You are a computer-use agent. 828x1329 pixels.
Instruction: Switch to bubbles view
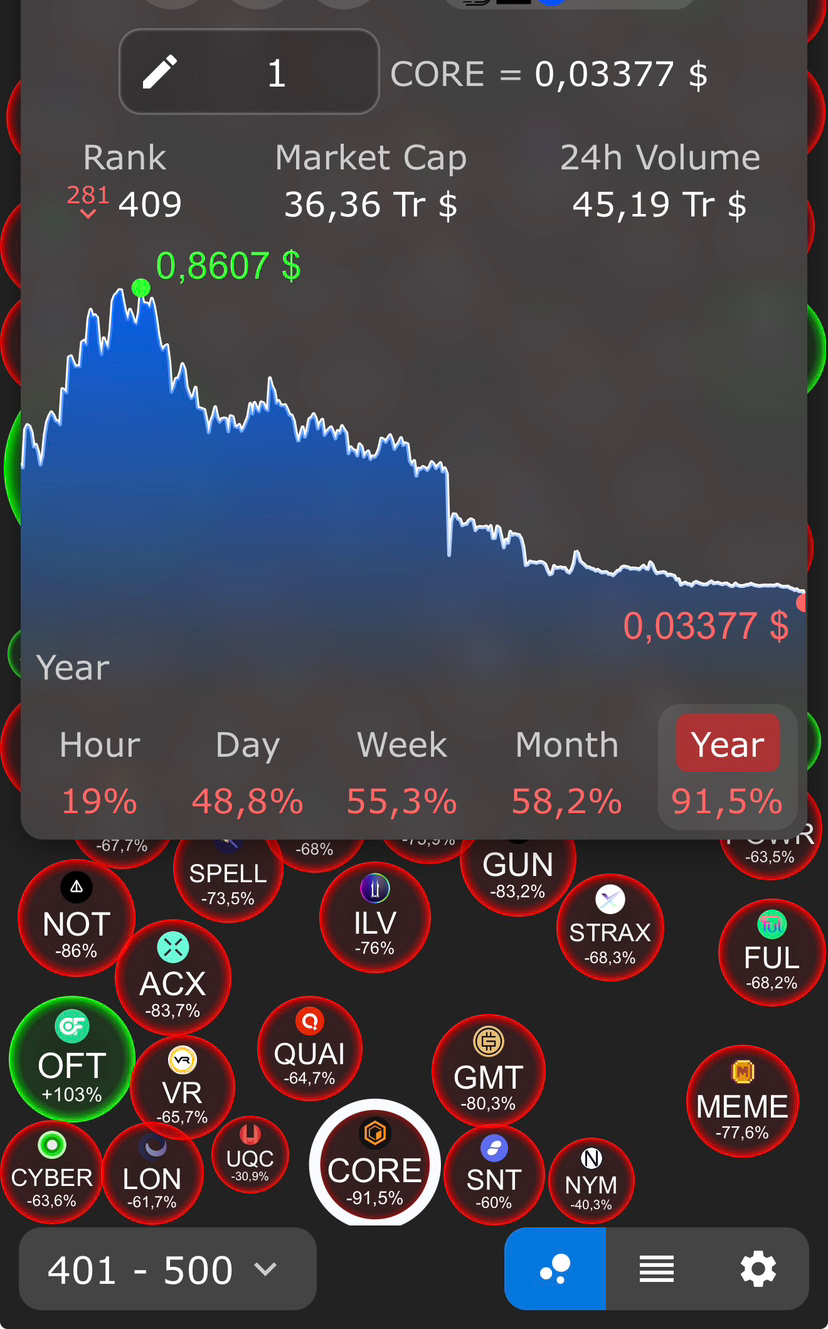pos(555,1269)
